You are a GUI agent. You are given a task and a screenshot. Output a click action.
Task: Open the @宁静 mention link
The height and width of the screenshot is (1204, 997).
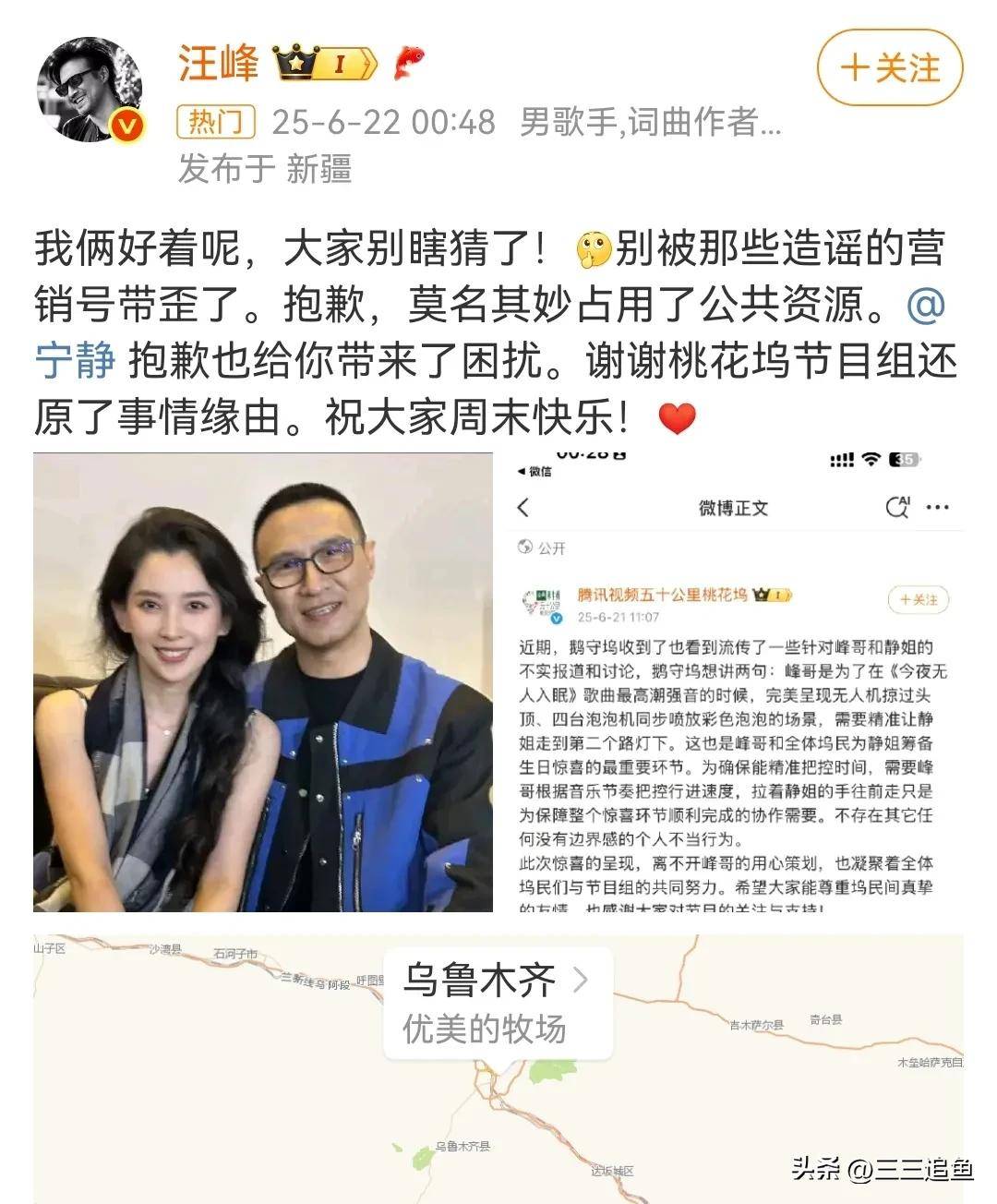tap(76, 359)
